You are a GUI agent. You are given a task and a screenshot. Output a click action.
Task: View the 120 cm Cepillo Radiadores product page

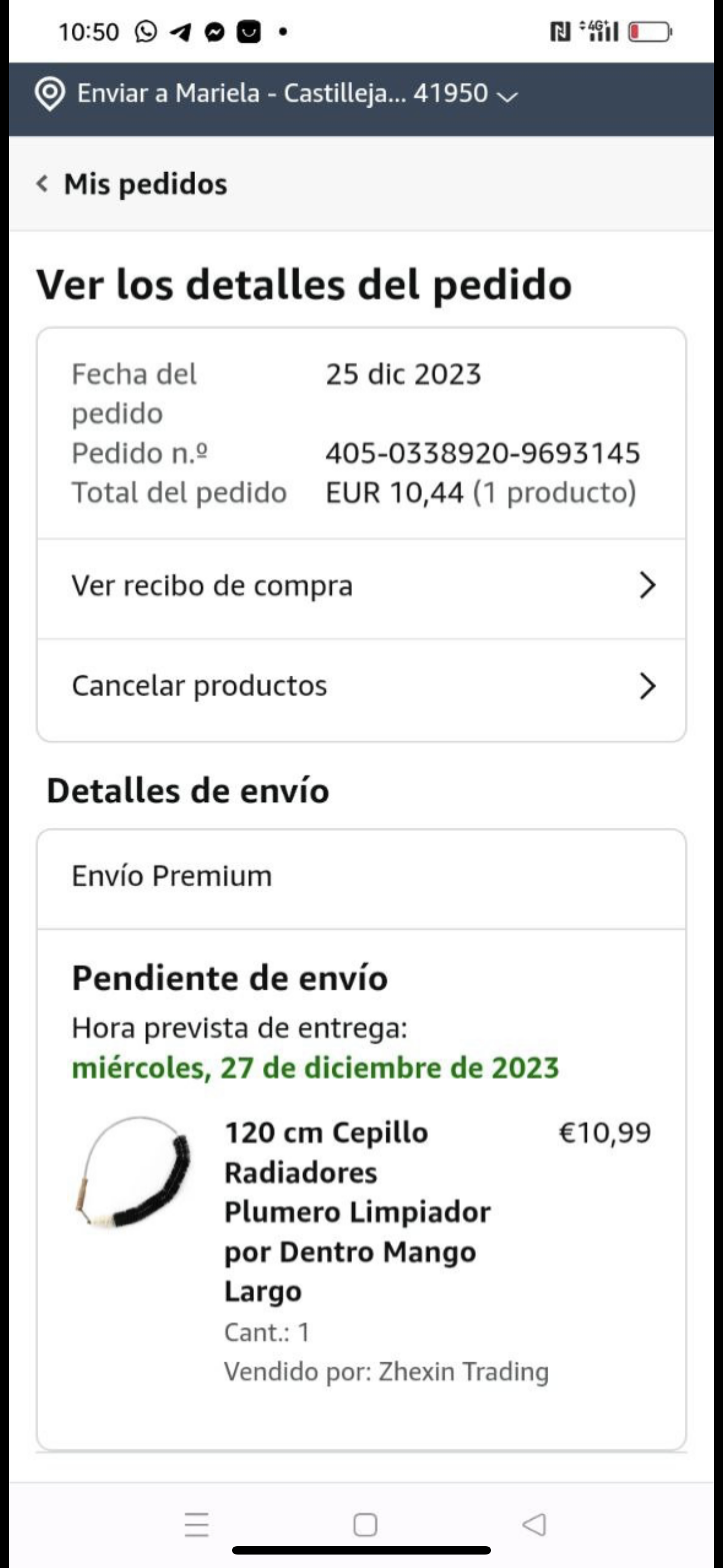[356, 1211]
